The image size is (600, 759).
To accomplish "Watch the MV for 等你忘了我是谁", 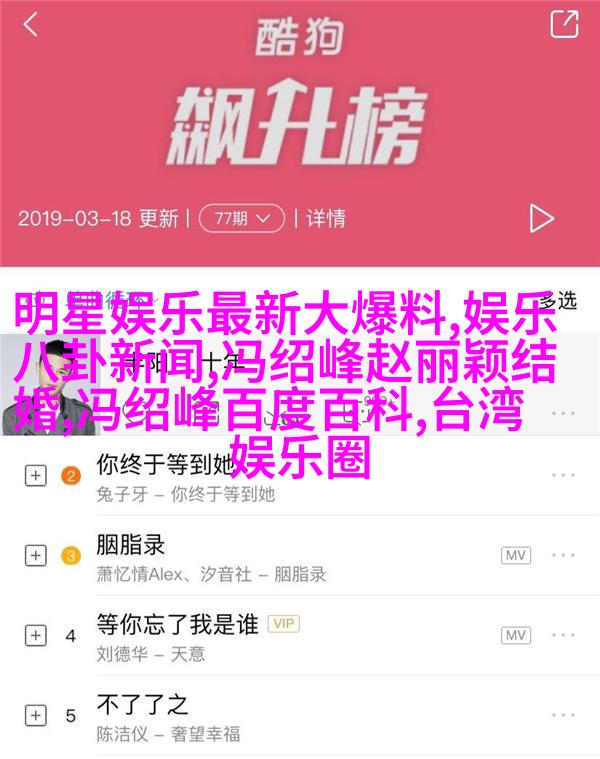I will (516, 635).
